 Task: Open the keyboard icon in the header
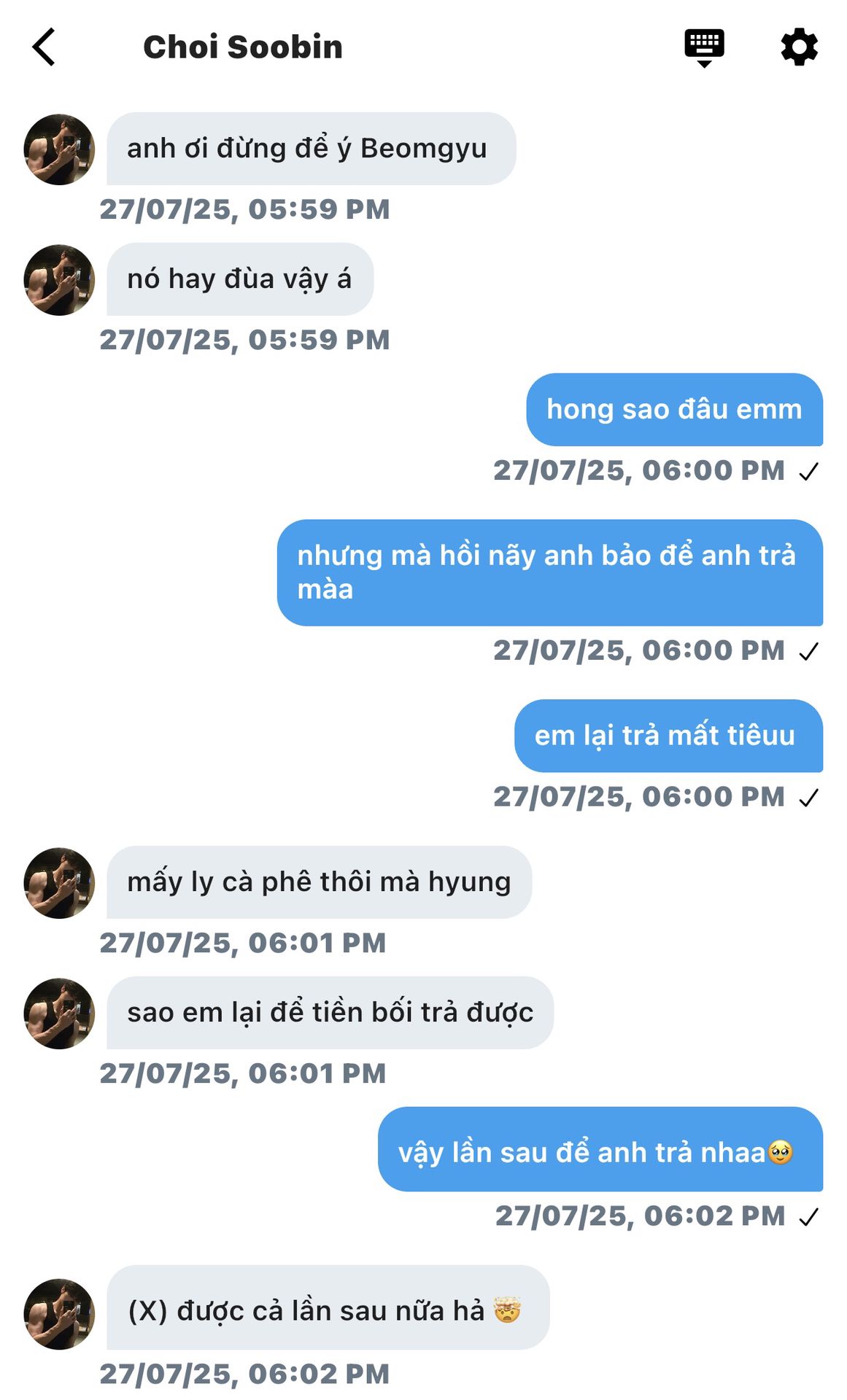[x=704, y=47]
